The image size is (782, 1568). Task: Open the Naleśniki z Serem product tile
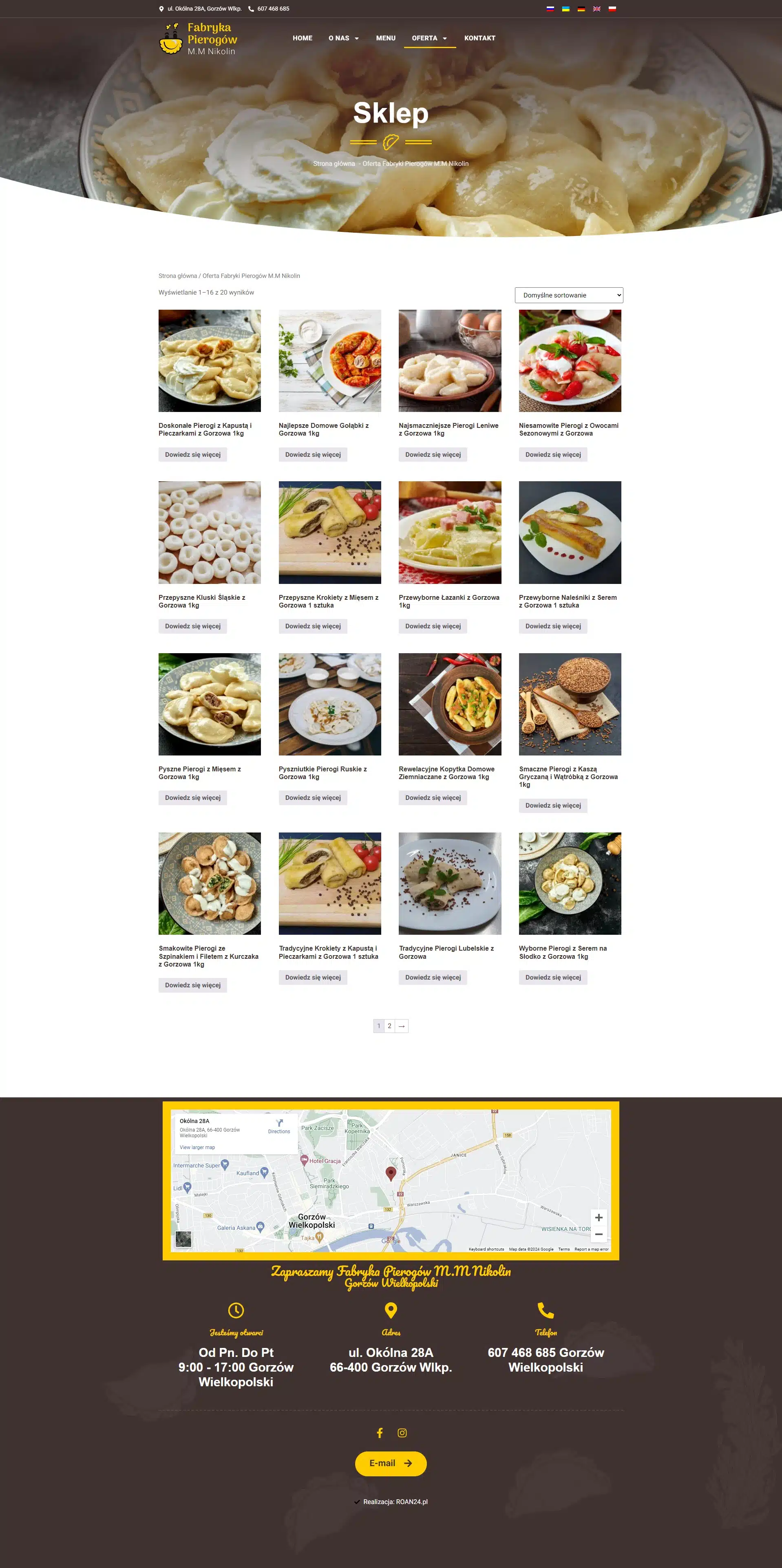pos(570,533)
